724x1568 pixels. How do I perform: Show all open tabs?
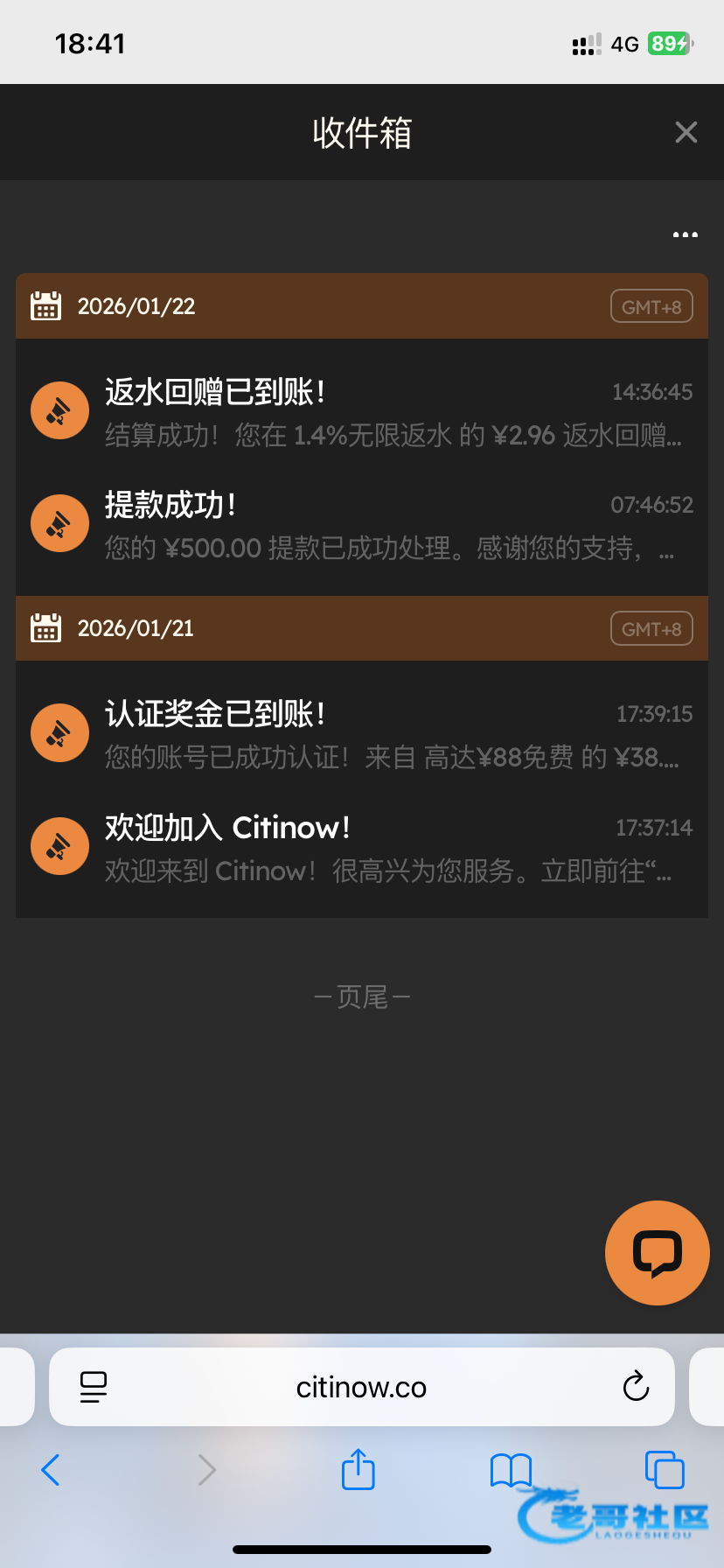coord(664,1470)
